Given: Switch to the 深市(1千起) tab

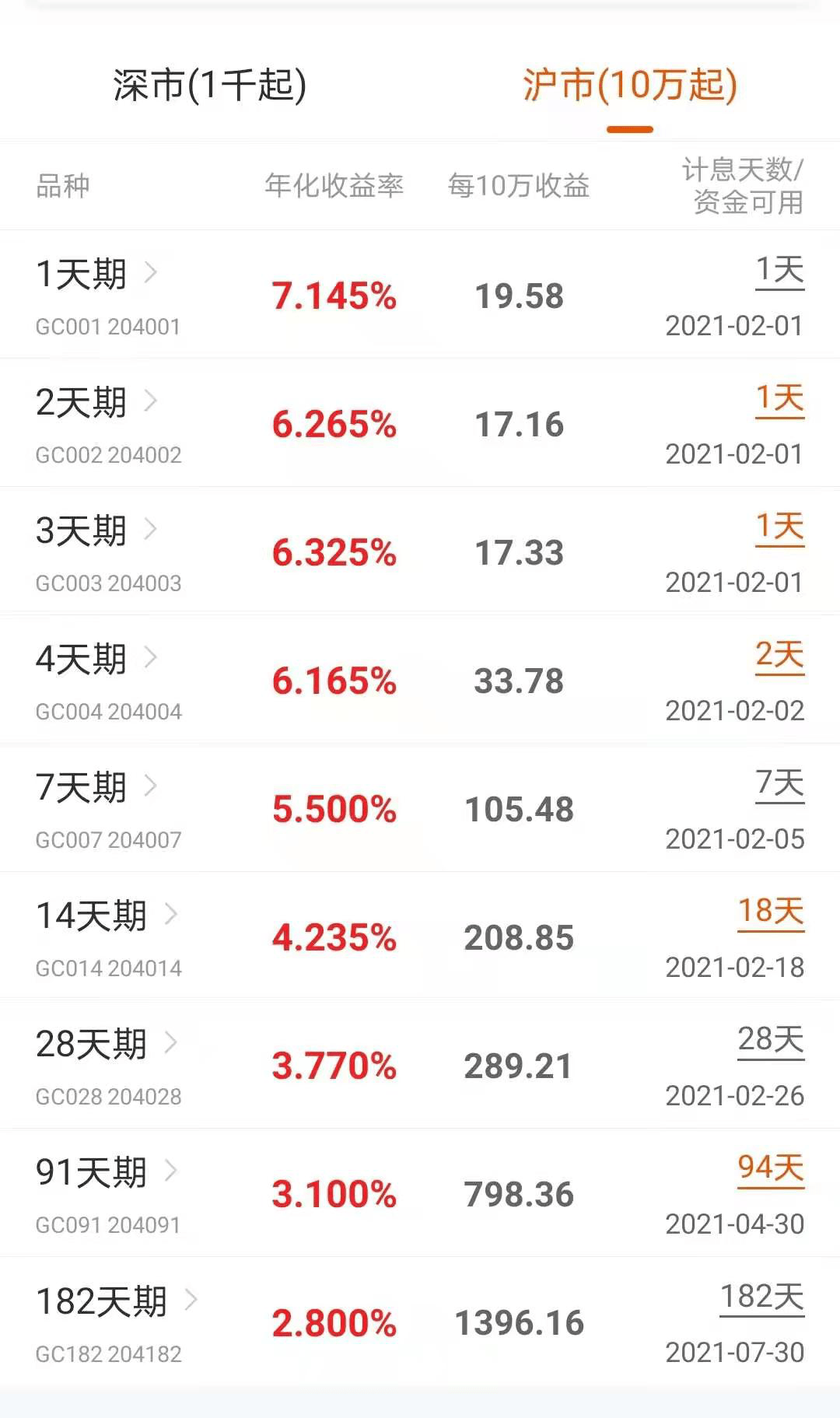Looking at the screenshot, I should pos(209,86).
